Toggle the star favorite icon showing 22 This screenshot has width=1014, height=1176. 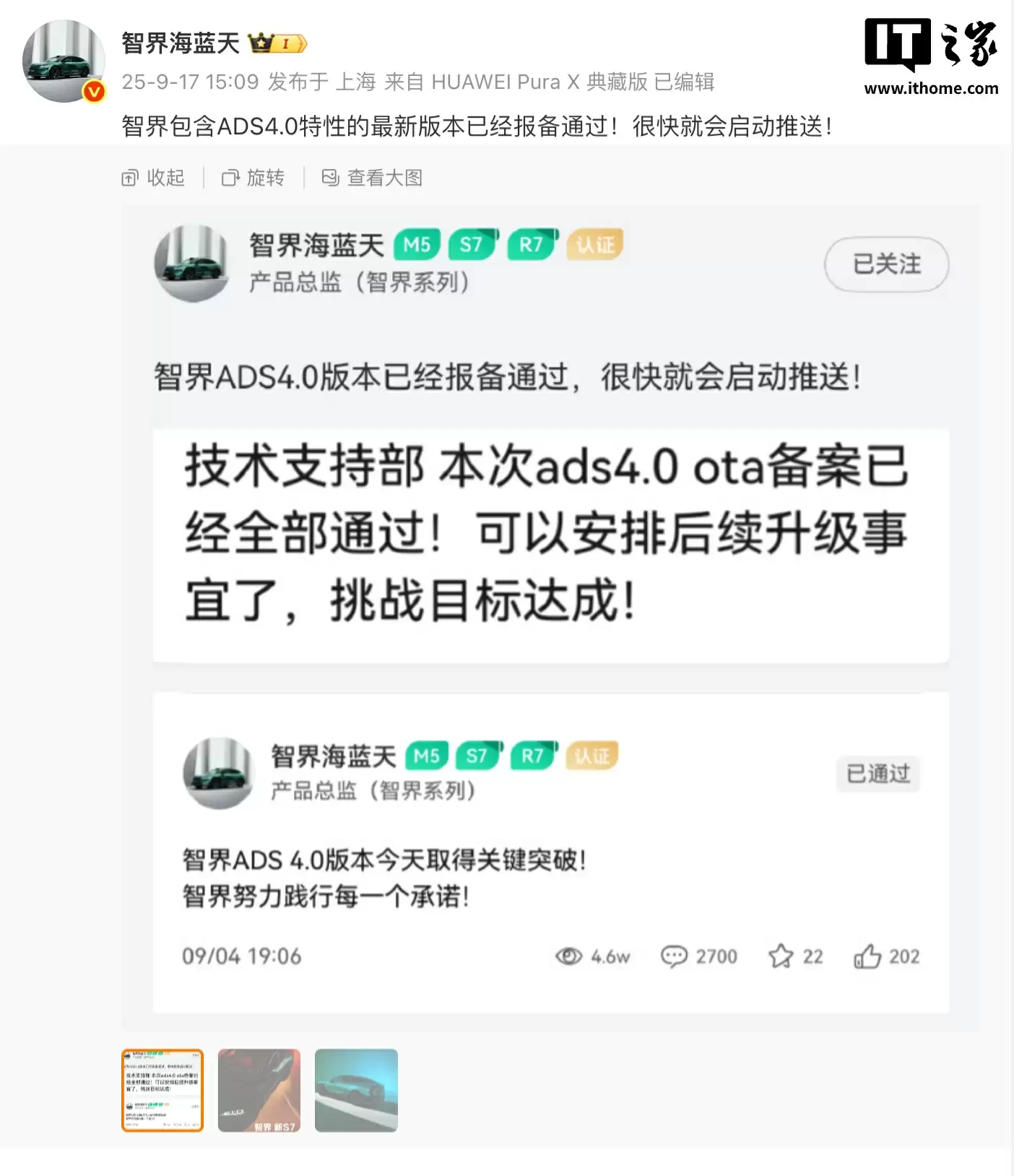[x=781, y=956]
